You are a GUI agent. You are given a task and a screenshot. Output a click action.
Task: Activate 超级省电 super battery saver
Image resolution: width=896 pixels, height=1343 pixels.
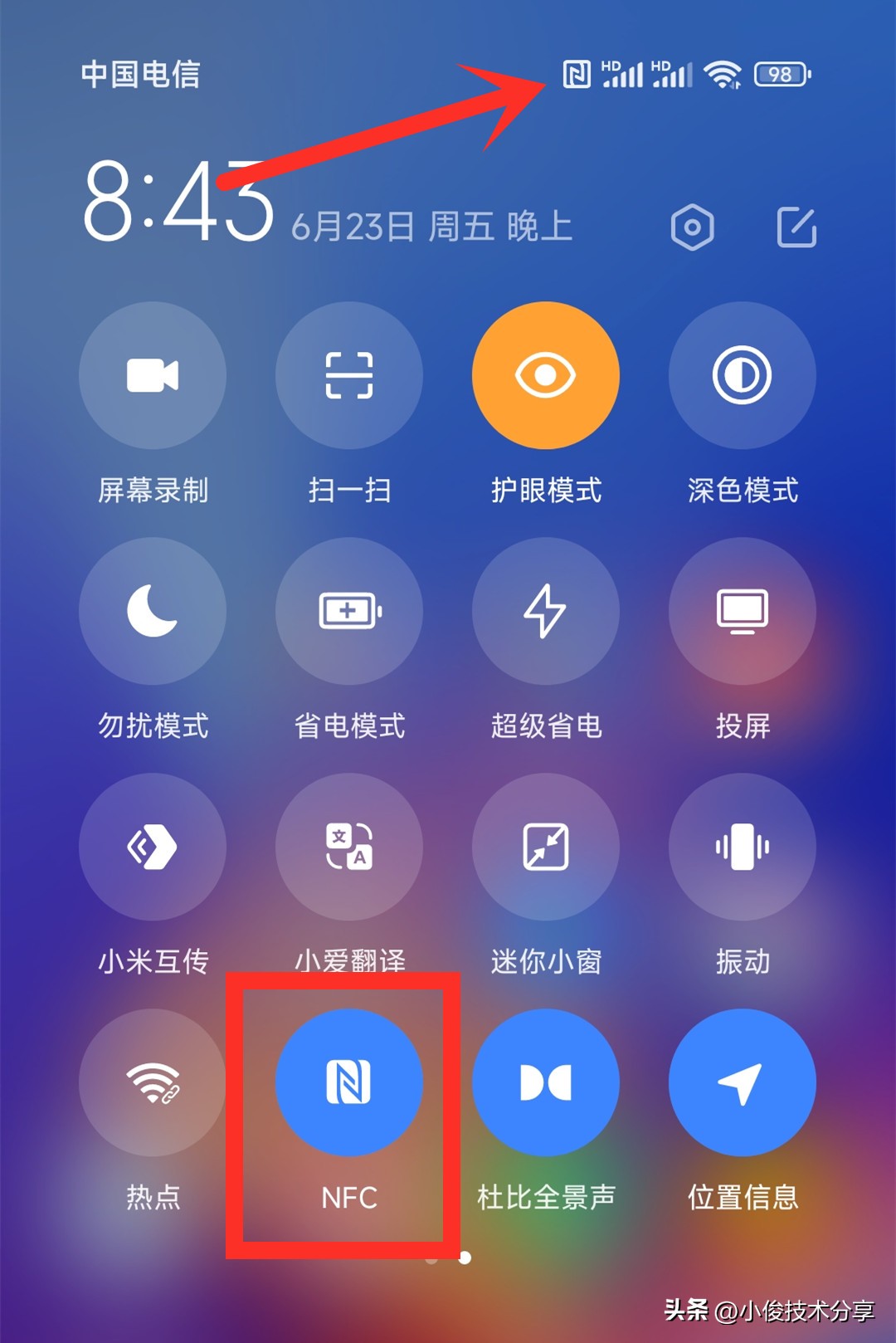(545, 611)
